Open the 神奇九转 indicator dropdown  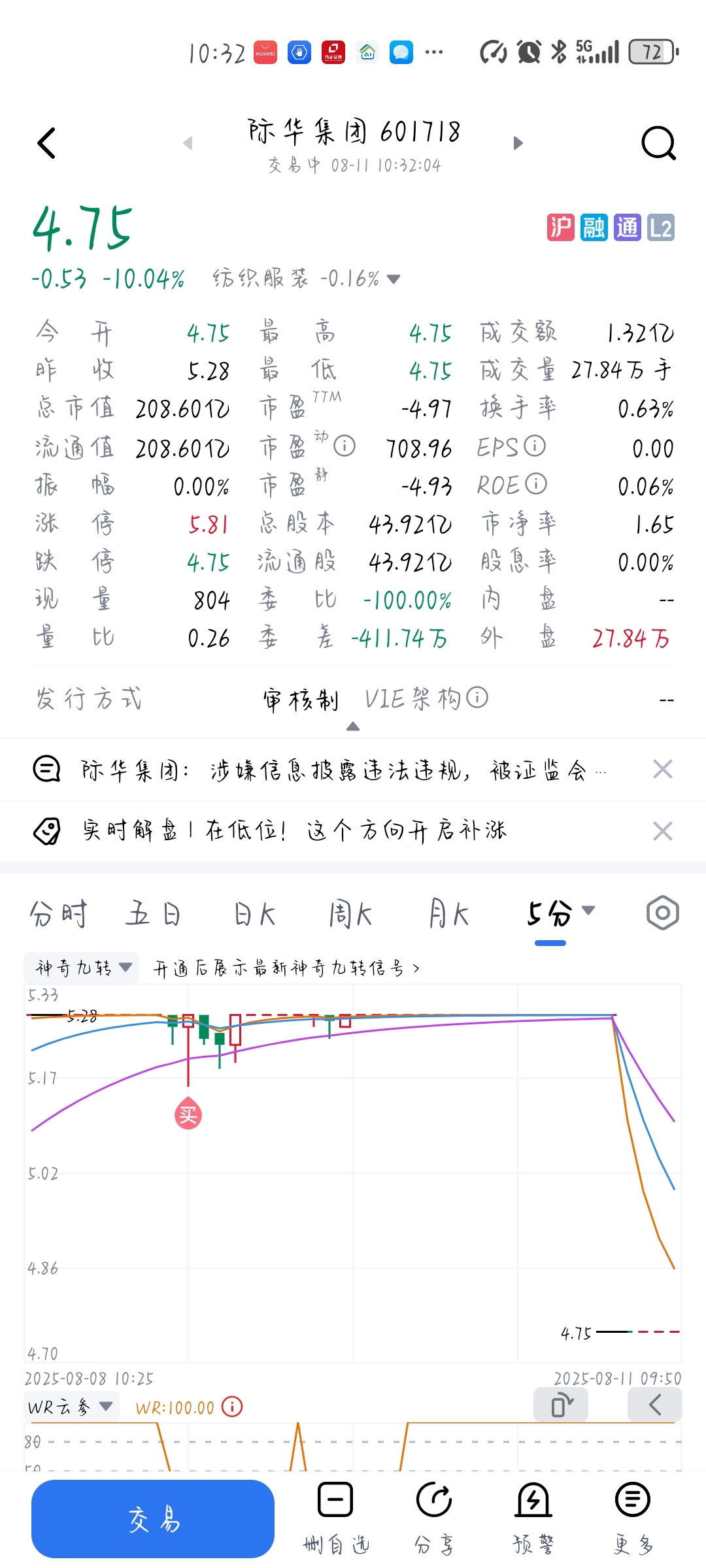tap(82, 968)
